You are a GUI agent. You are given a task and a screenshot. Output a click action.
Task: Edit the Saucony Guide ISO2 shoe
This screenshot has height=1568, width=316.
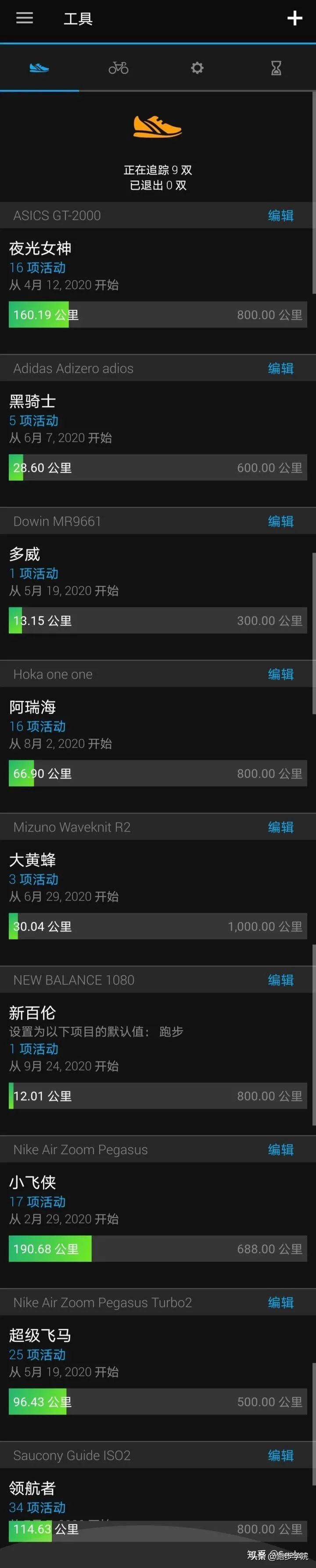pyautogui.click(x=281, y=1455)
